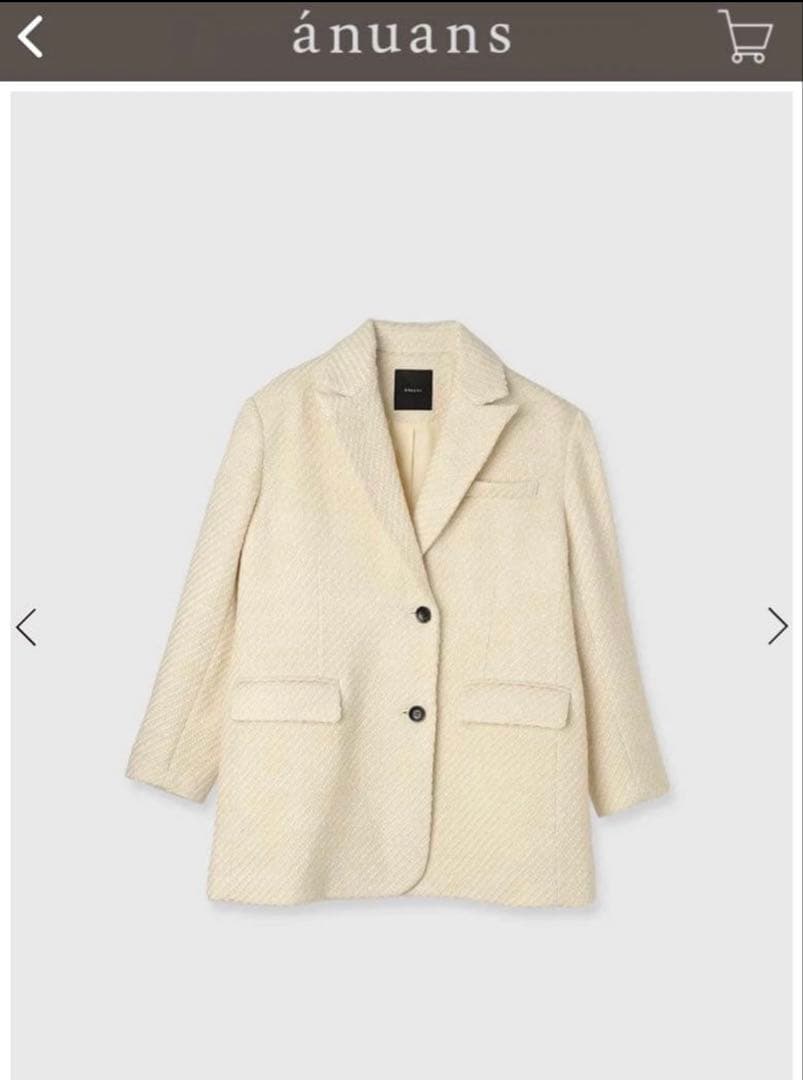
Task: Show the previous product image
Action: pyautogui.click(x=26, y=627)
